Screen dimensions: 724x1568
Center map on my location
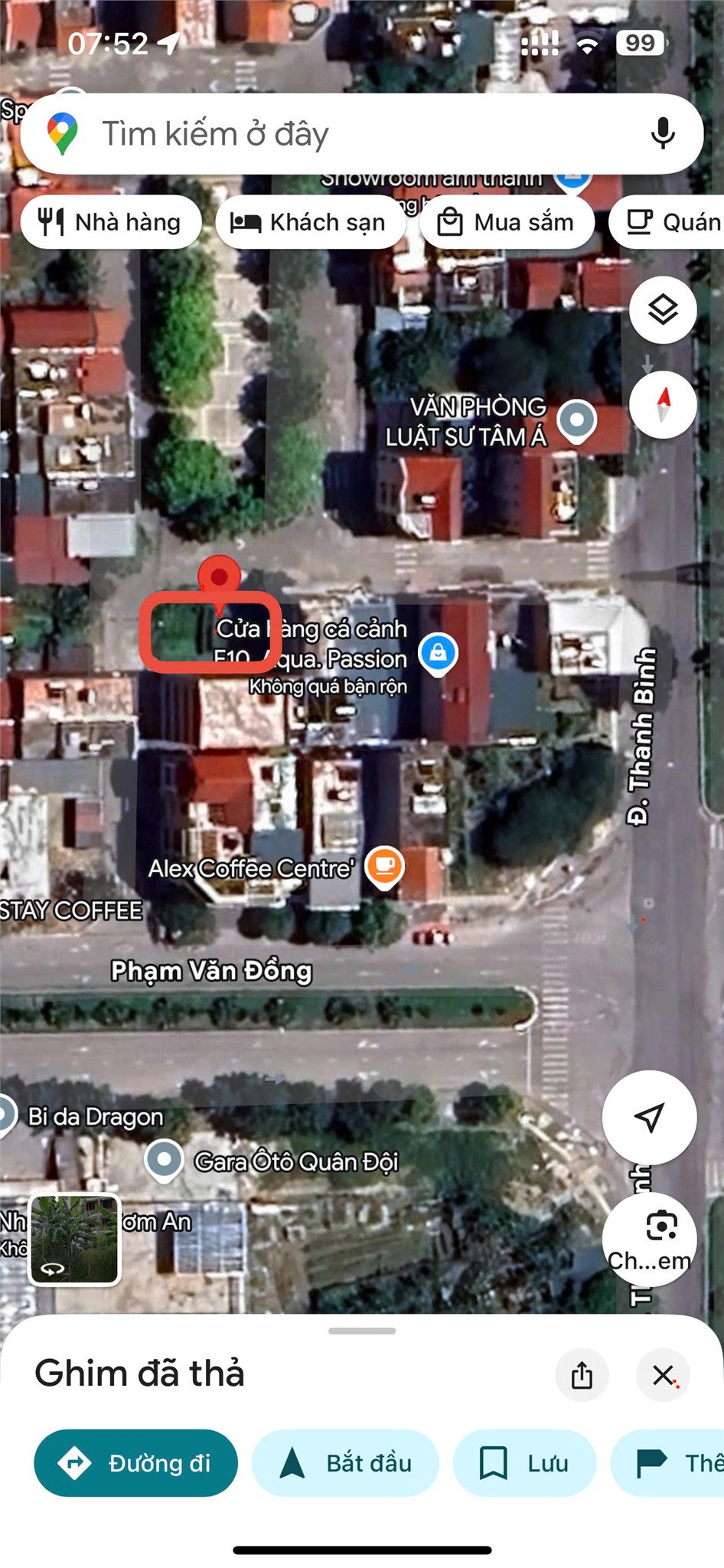649,1117
